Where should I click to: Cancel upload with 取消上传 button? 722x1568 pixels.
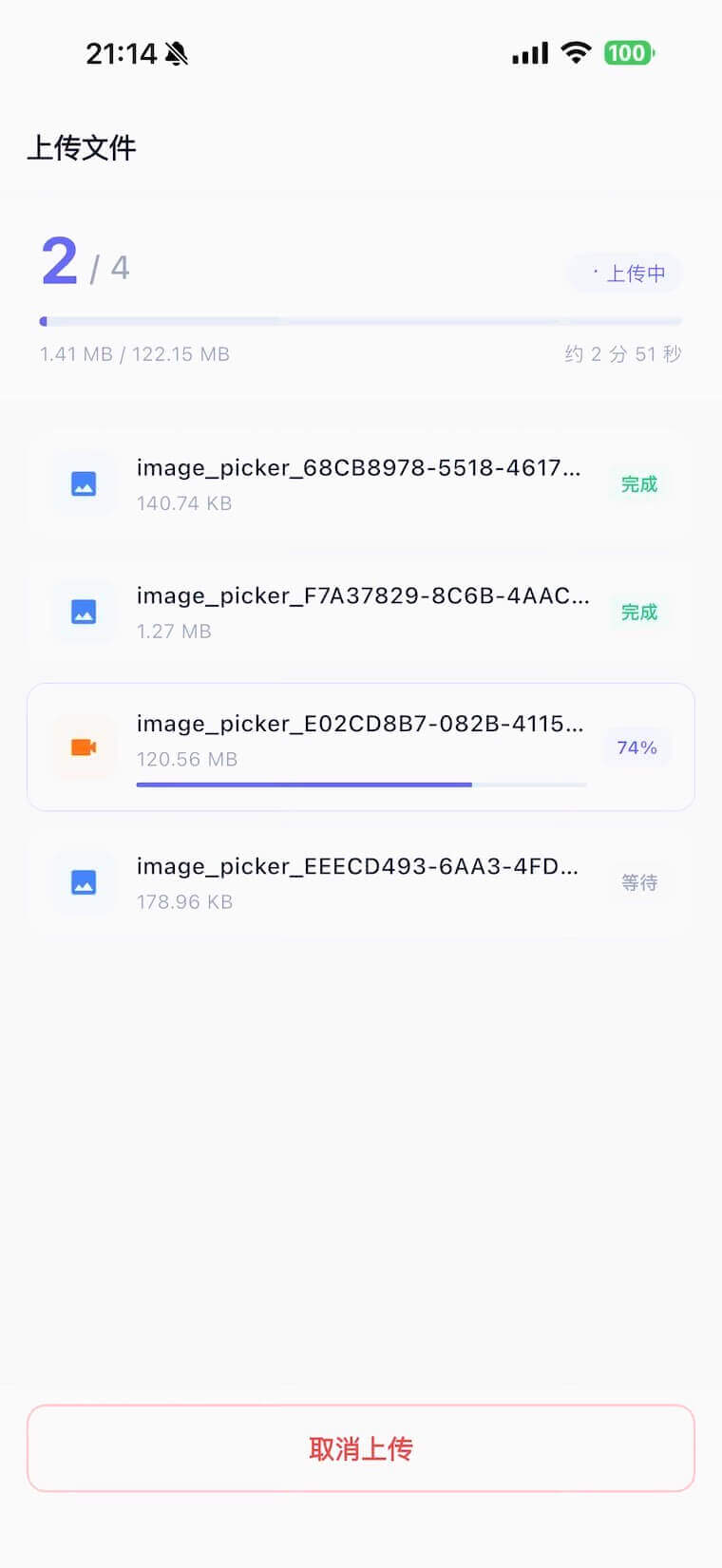(361, 1448)
